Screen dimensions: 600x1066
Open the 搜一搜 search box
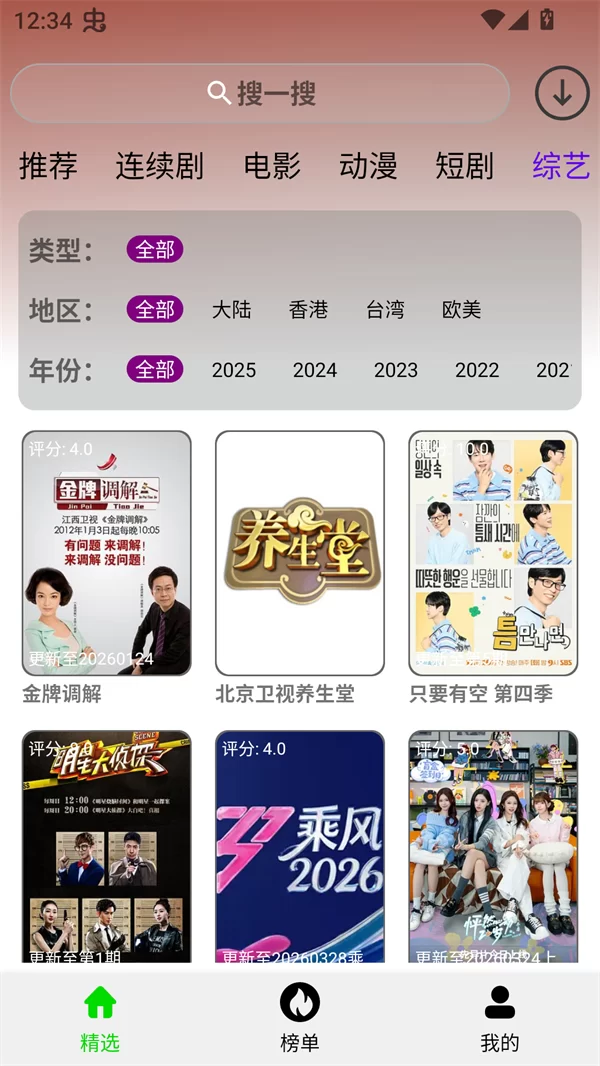pyautogui.click(x=260, y=93)
